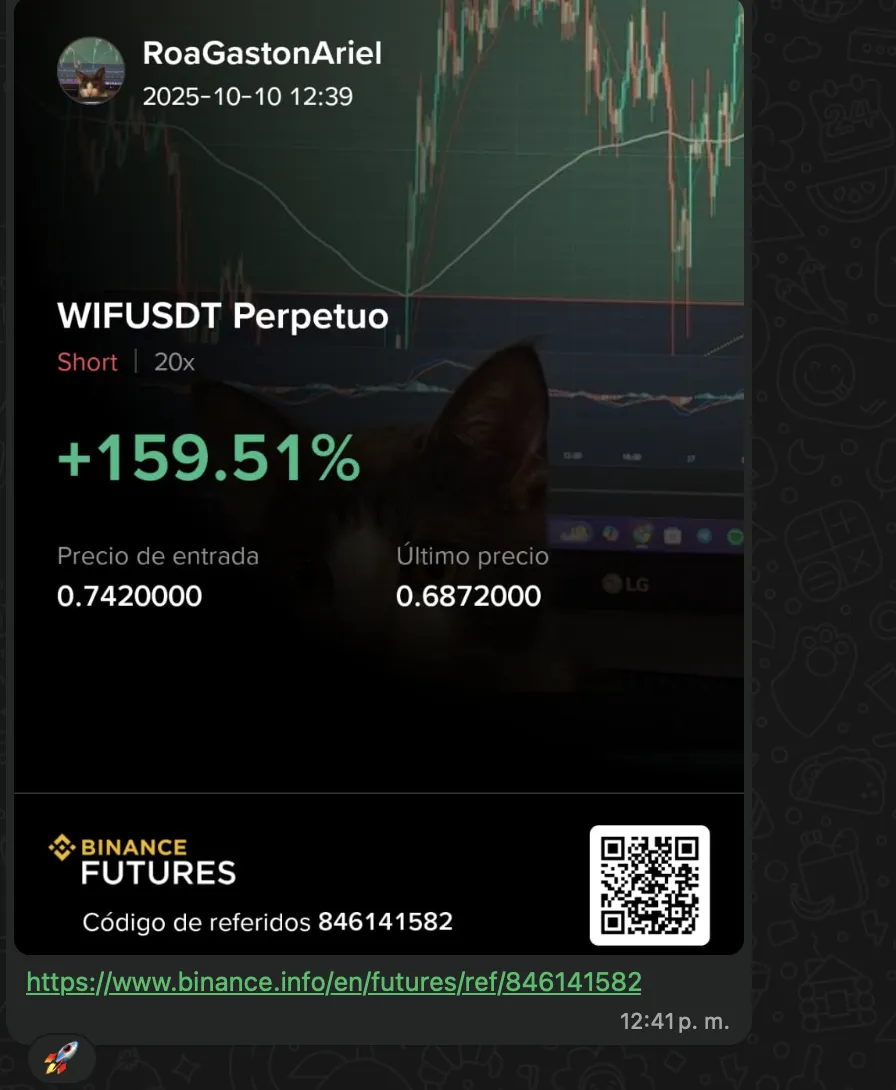
Task: Tap the rocket emoji reaction
Action: click(x=61, y=1058)
